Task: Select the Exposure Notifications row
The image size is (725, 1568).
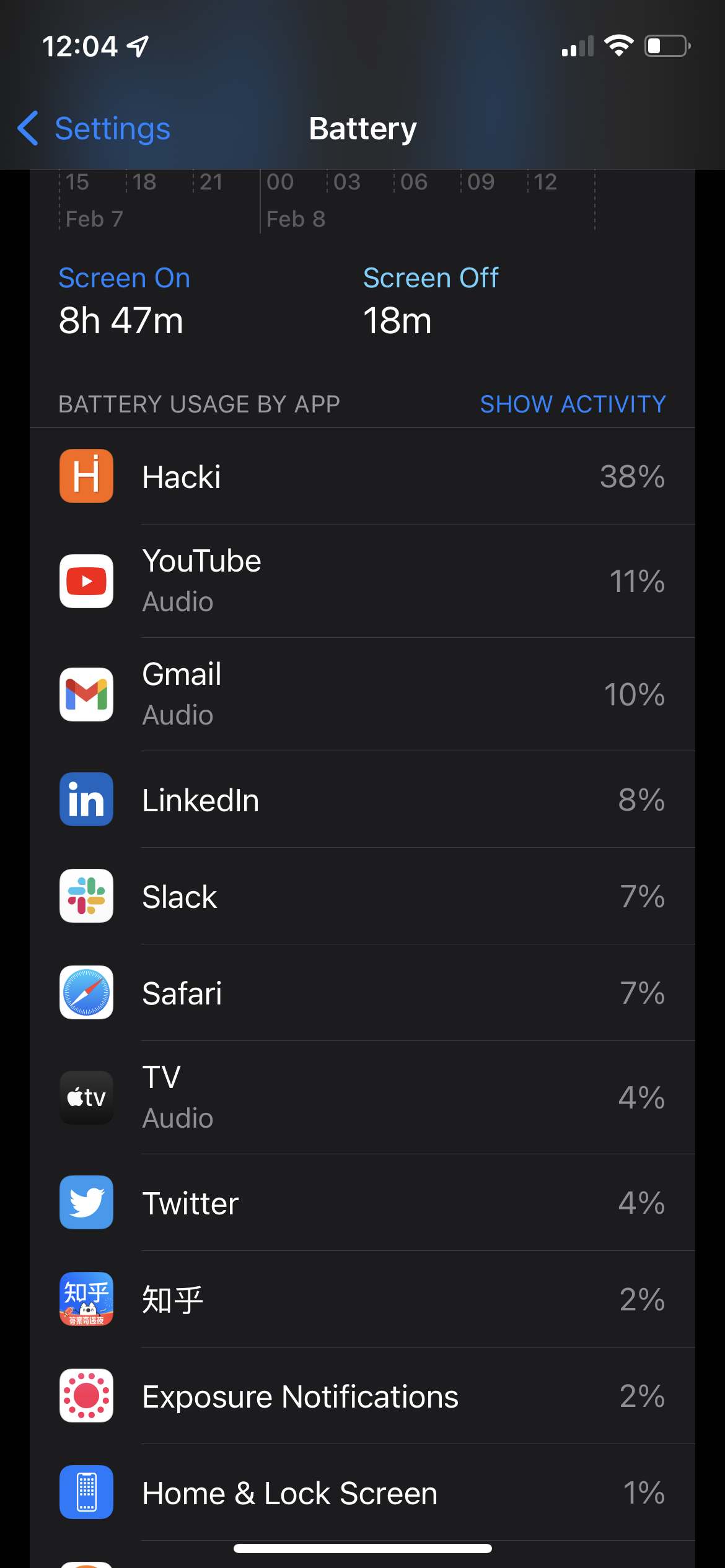Action: point(362,1396)
